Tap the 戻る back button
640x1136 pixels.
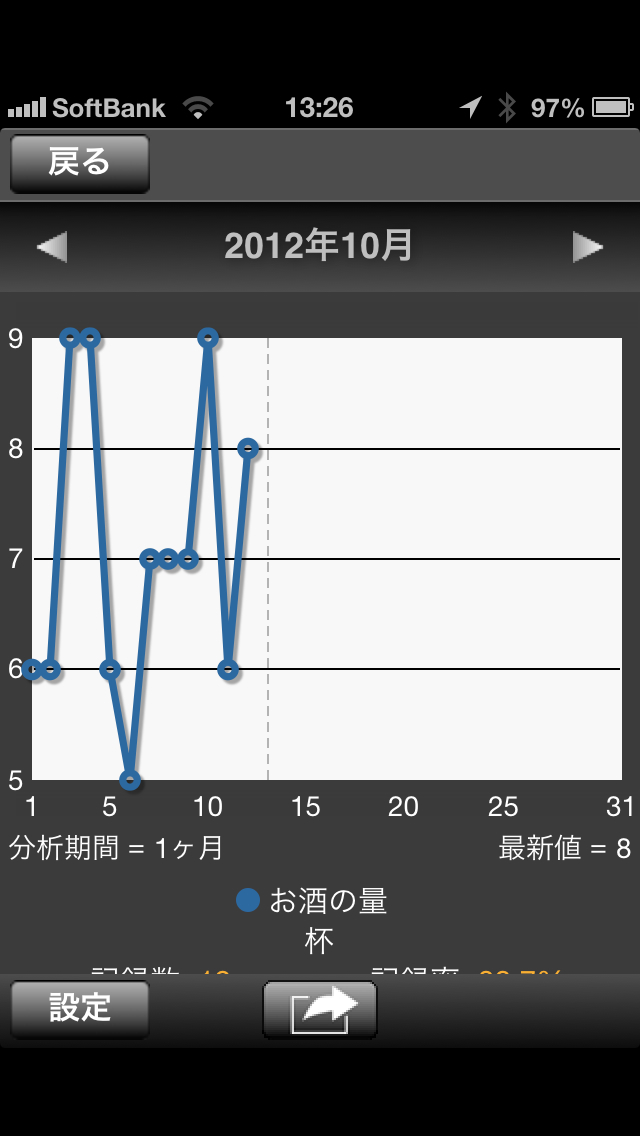click(x=79, y=163)
